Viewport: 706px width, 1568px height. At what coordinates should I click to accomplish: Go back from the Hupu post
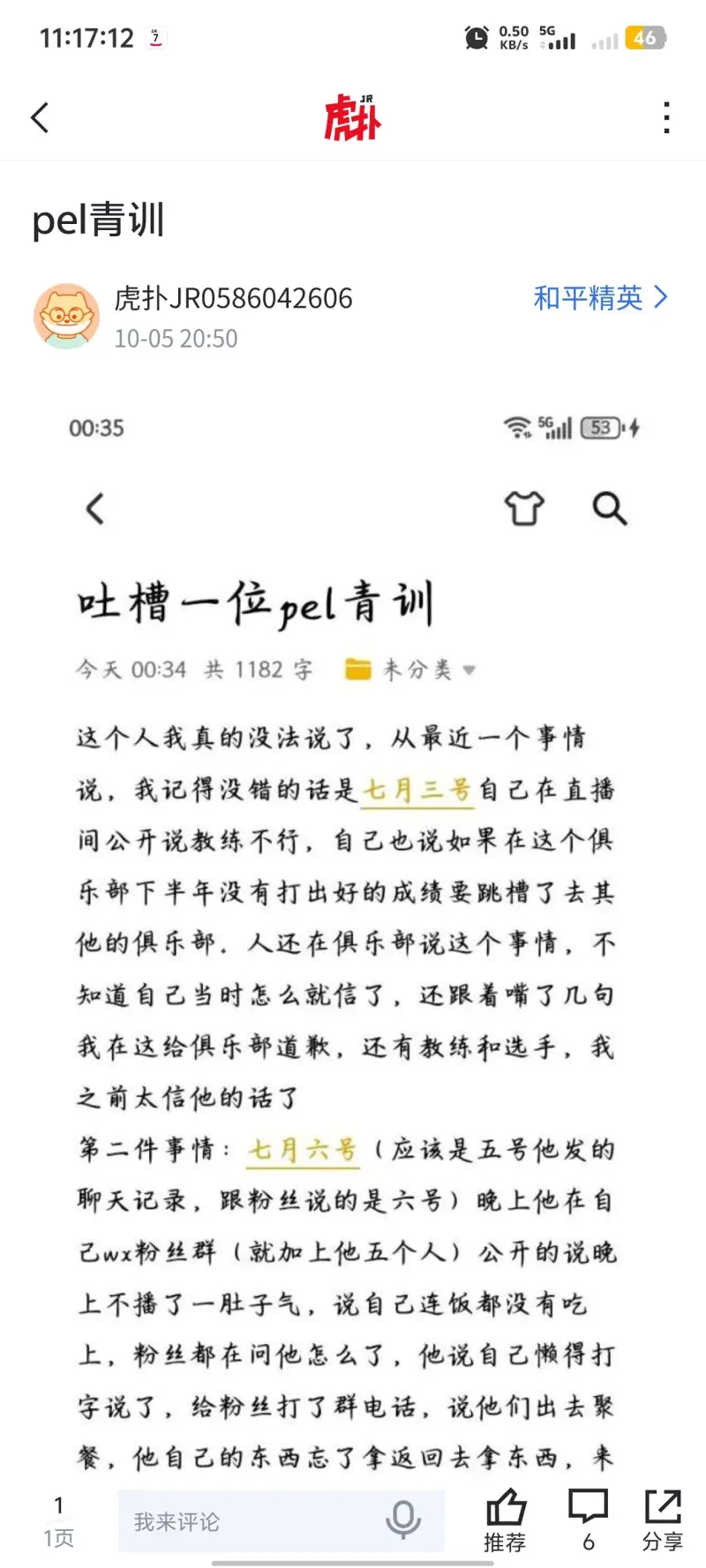(41, 117)
